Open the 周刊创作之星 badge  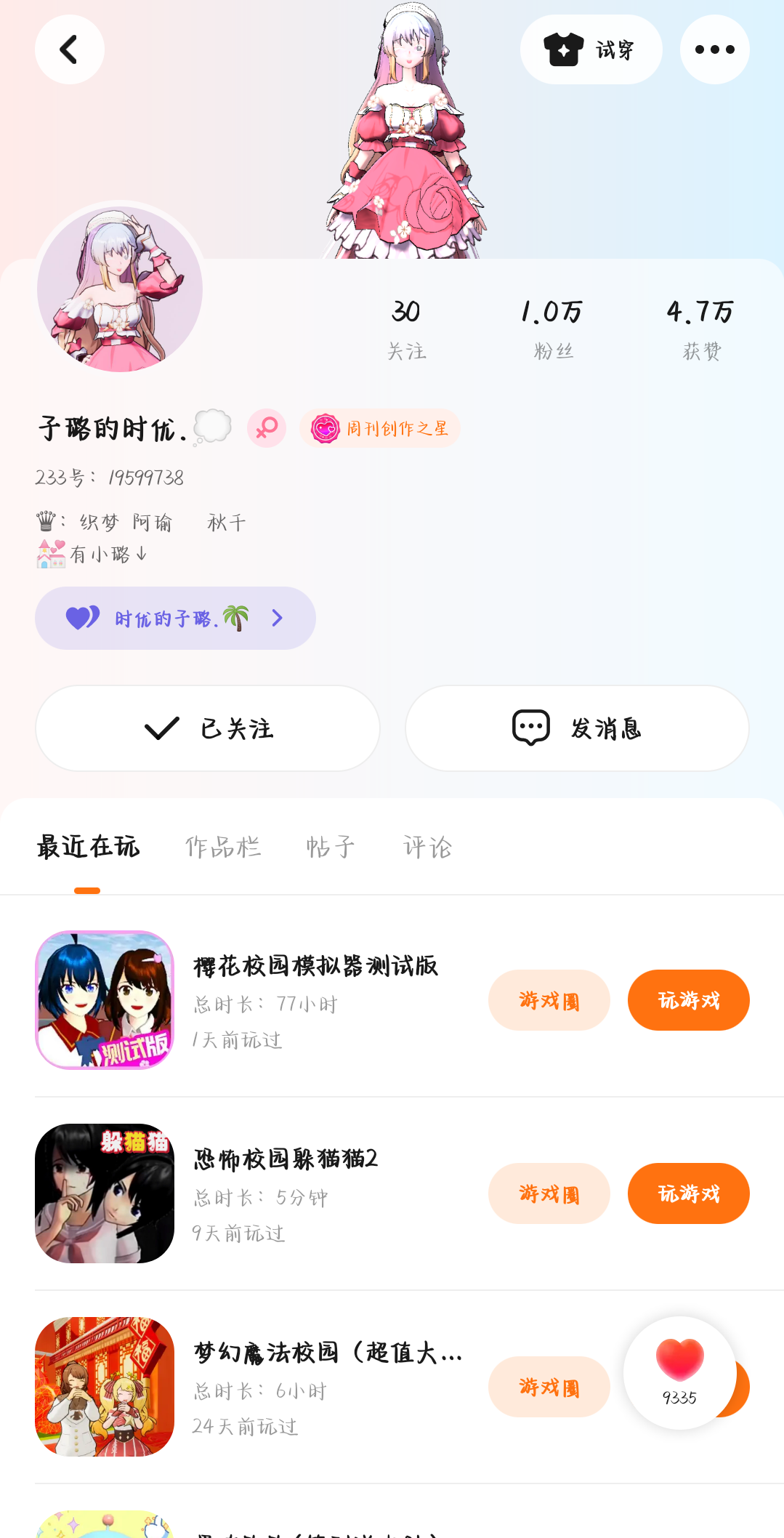[x=380, y=428]
